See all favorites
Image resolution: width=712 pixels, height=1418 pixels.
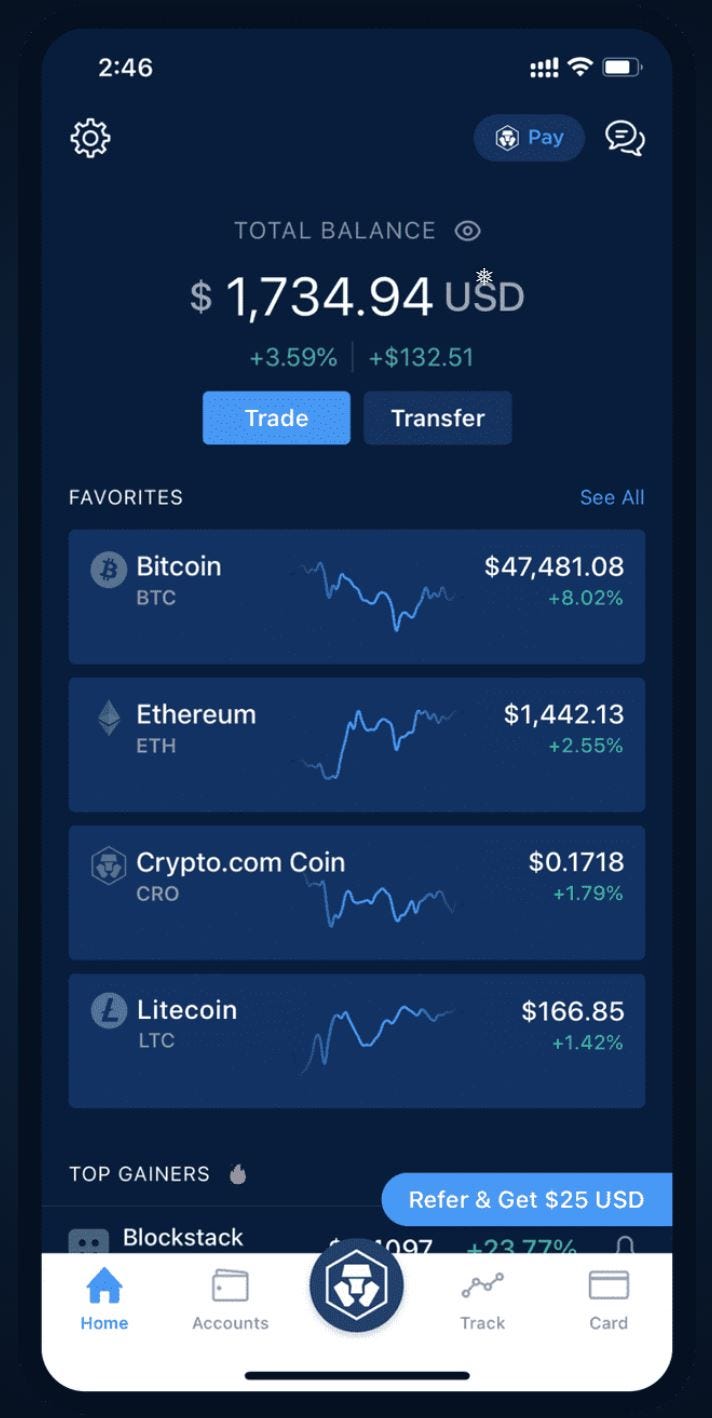[x=611, y=497]
